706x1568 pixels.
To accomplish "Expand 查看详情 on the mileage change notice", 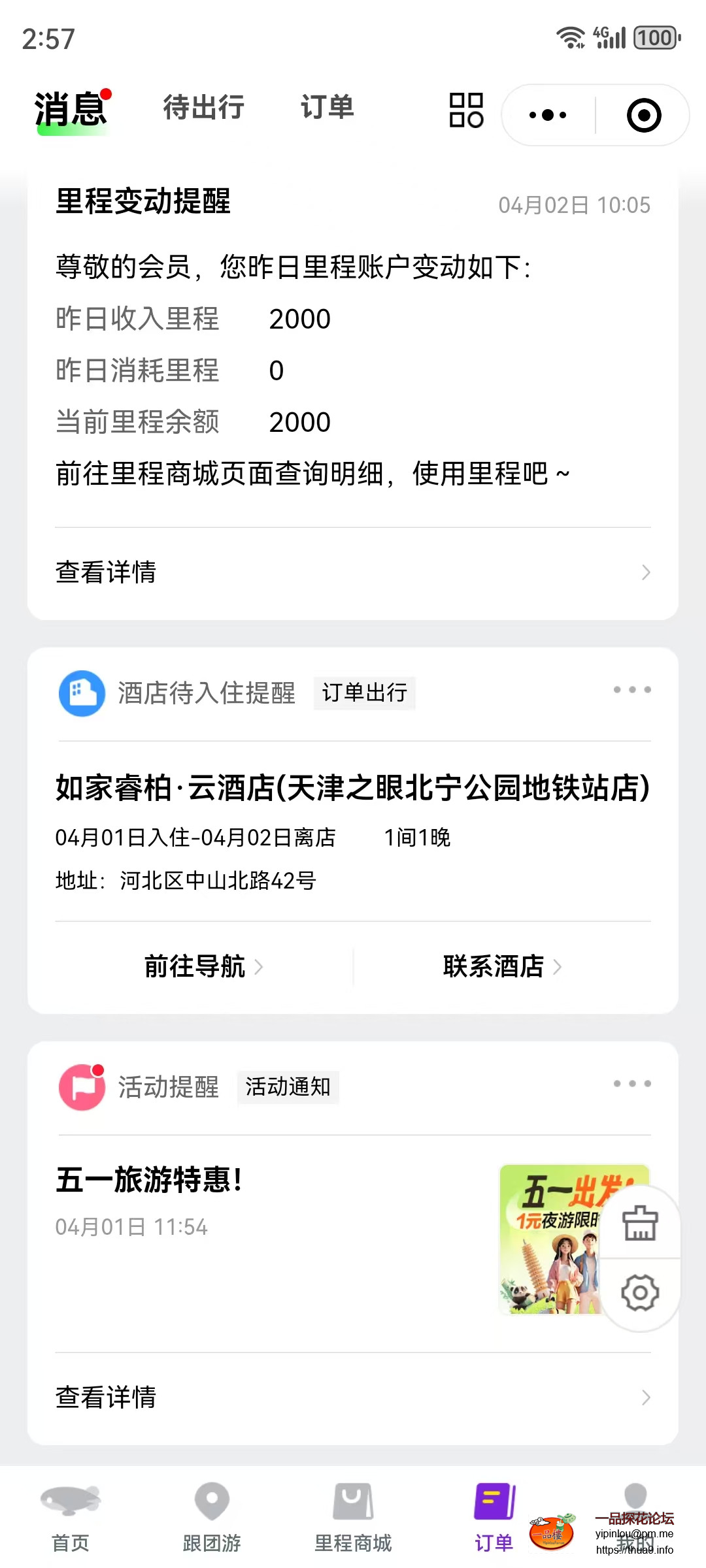I will coord(107,573).
